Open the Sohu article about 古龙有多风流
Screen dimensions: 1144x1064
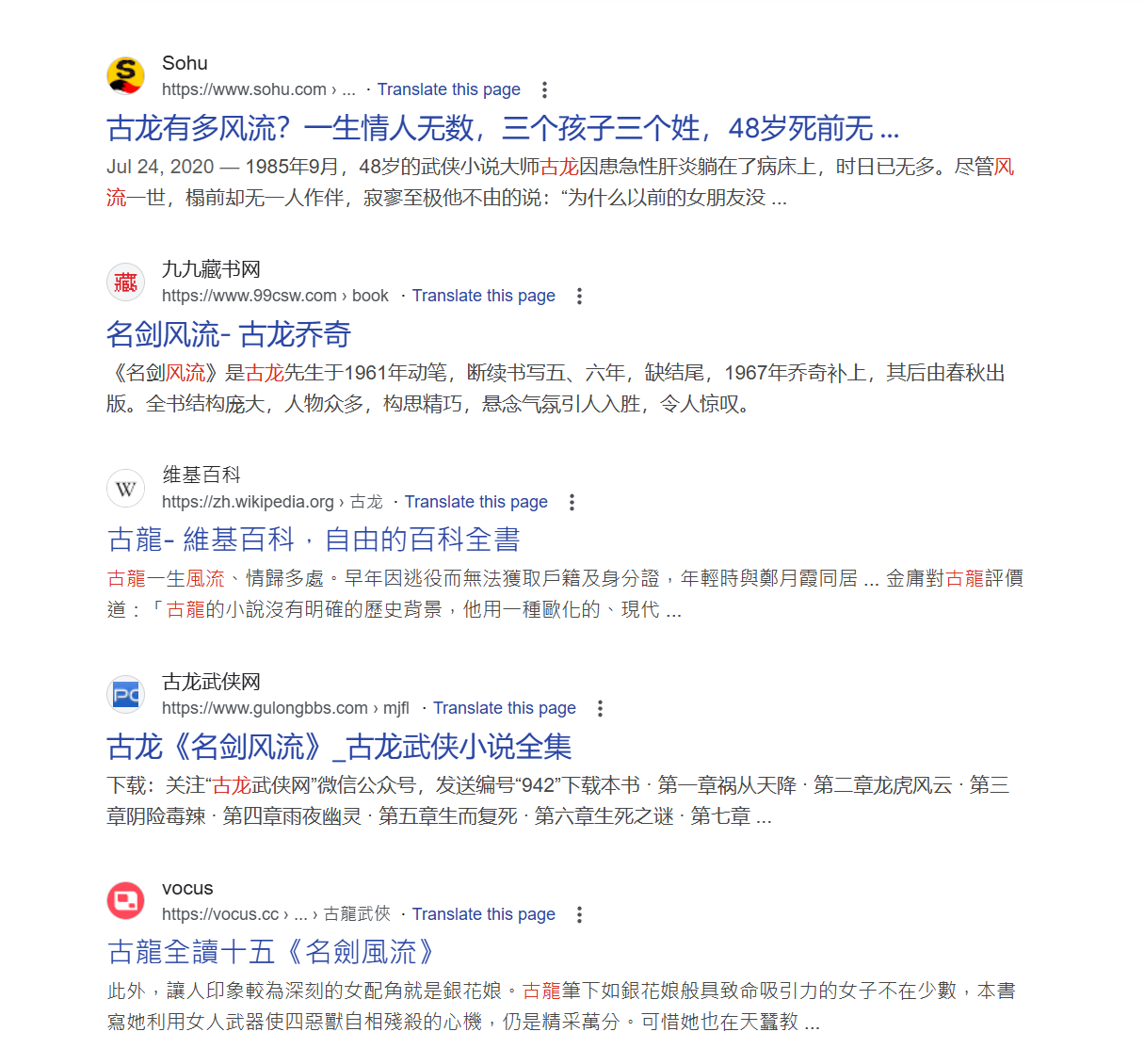point(502,128)
